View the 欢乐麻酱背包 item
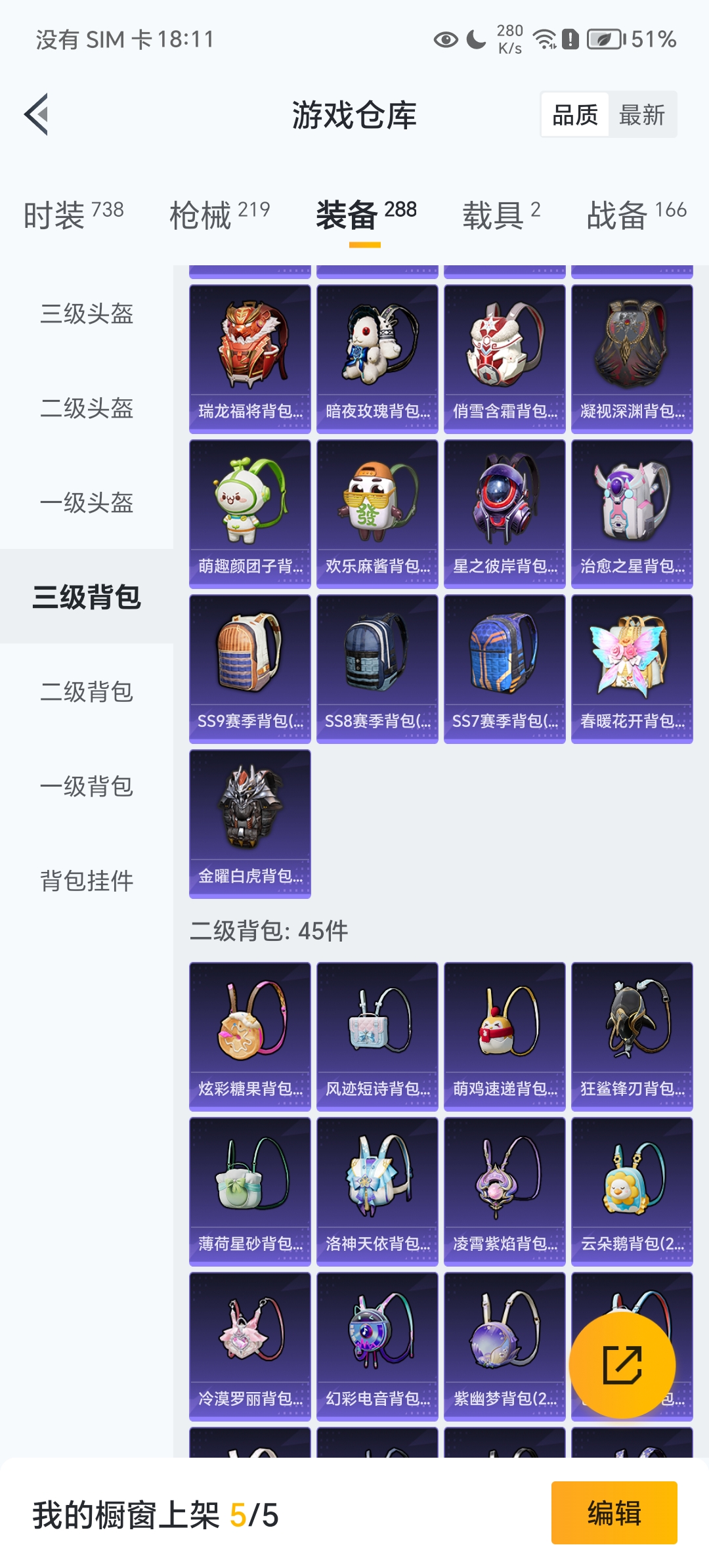The height and width of the screenshot is (1568, 709). click(x=377, y=513)
